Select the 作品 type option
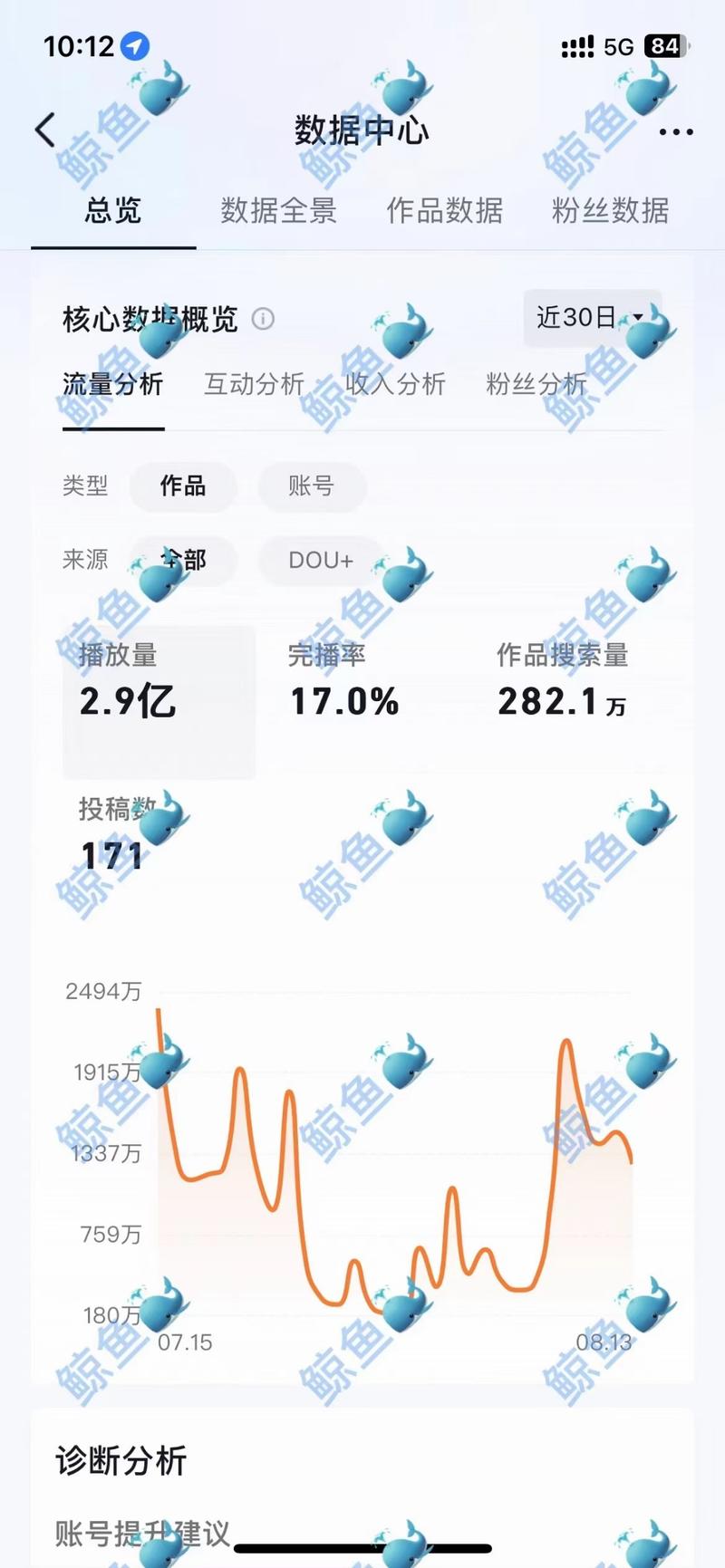This screenshot has height=1568, width=725. pos(183,487)
